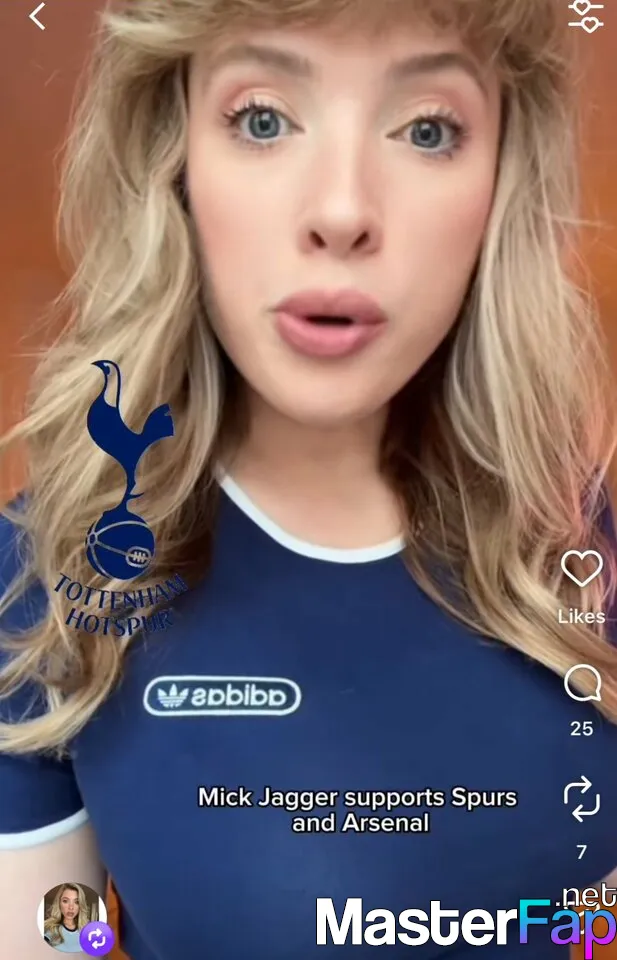Open the comments on this video
Image resolution: width=617 pixels, height=960 pixels.
581,685
